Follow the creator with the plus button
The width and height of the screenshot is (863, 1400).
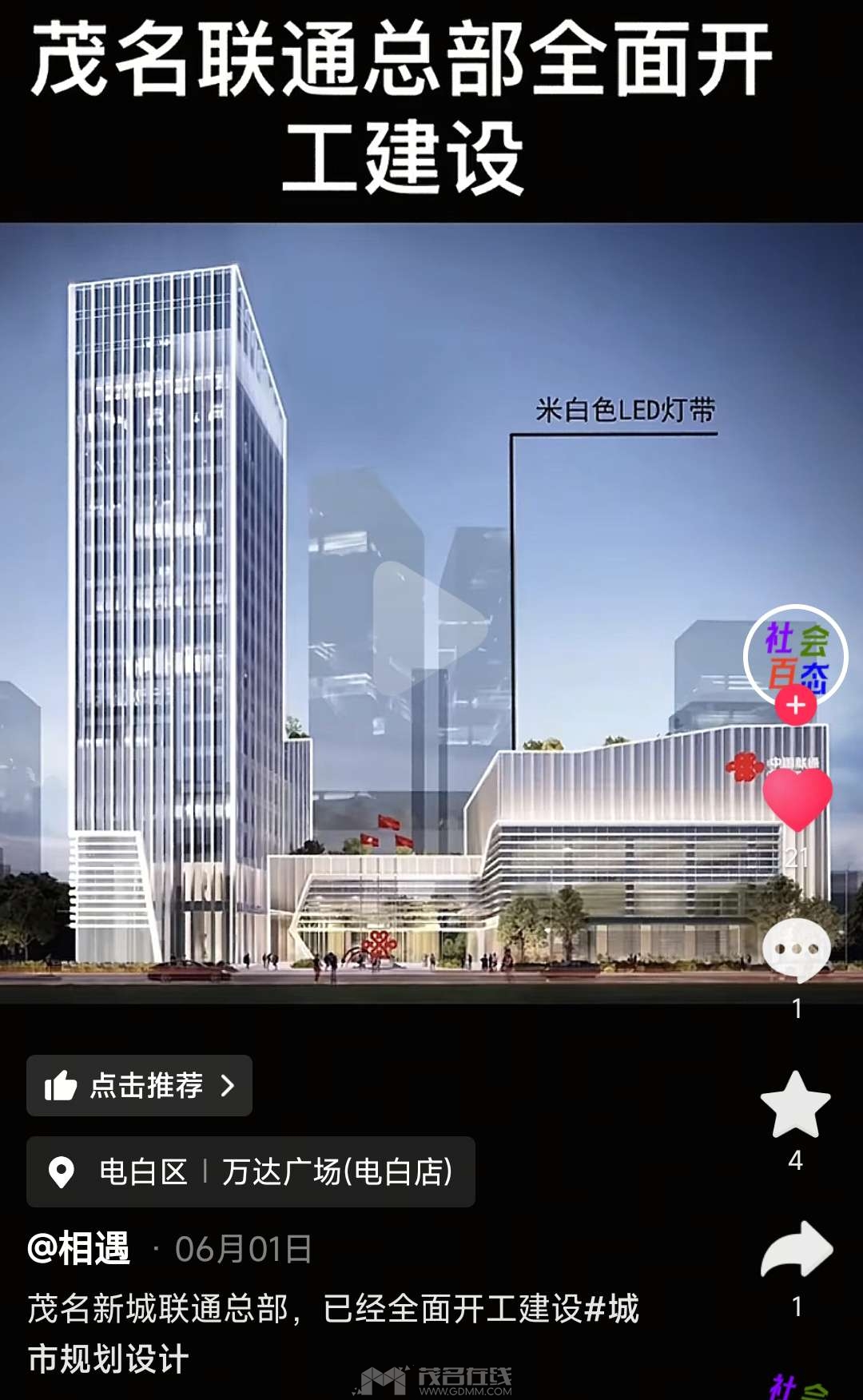795,706
